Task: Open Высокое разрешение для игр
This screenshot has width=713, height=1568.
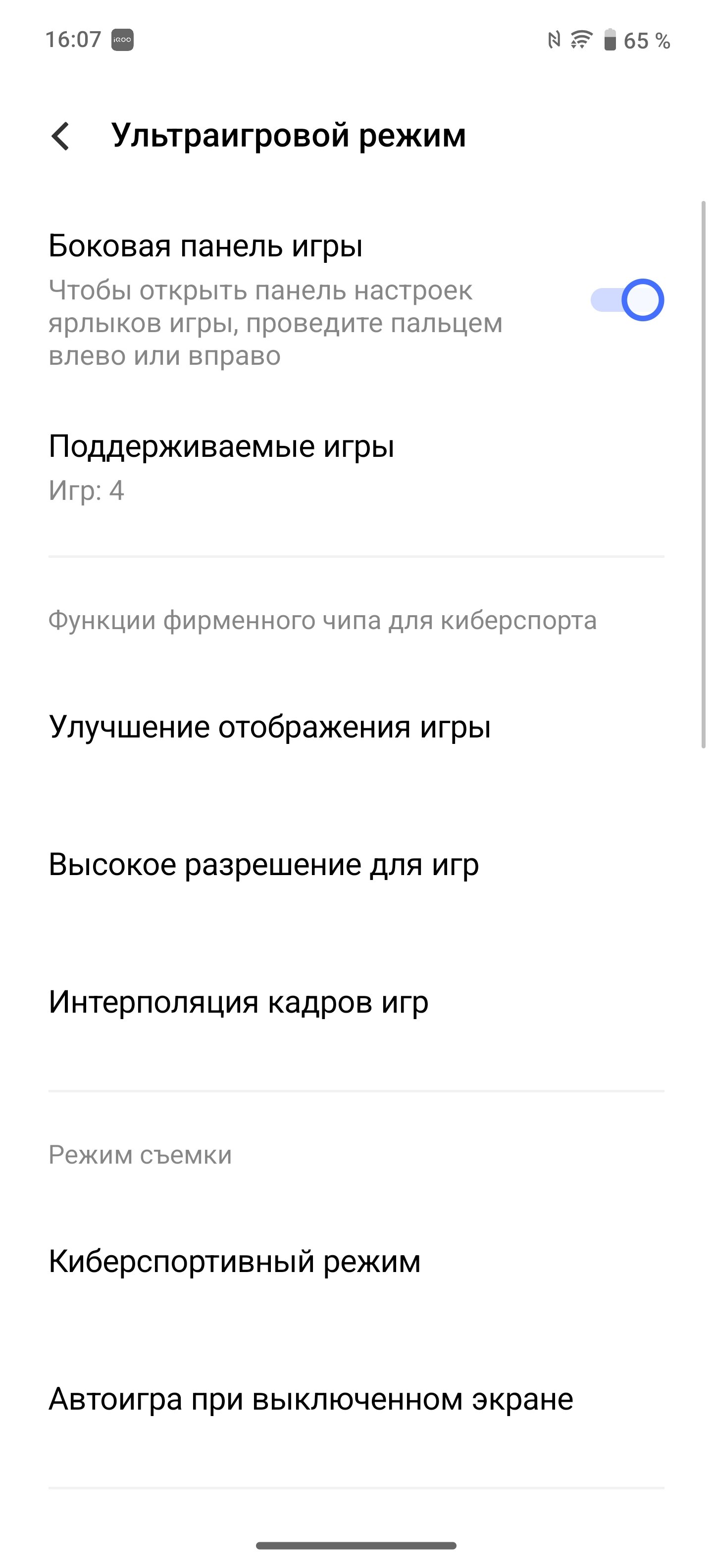Action: coord(356,864)
